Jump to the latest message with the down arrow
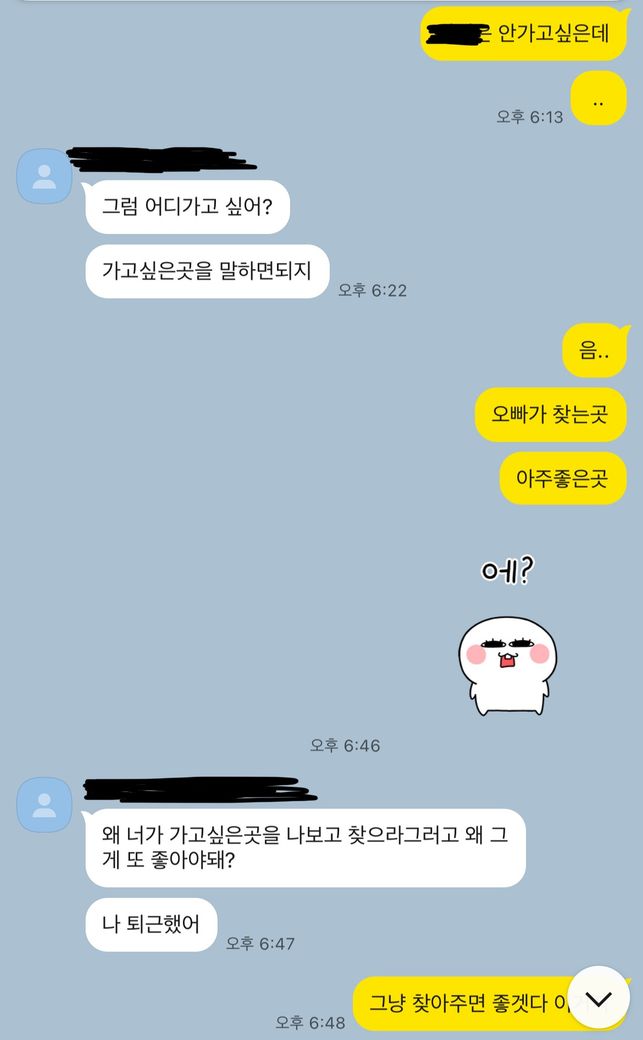This screenshot has width=643, height=1040. pyautogui.click(x=598, y=997)
